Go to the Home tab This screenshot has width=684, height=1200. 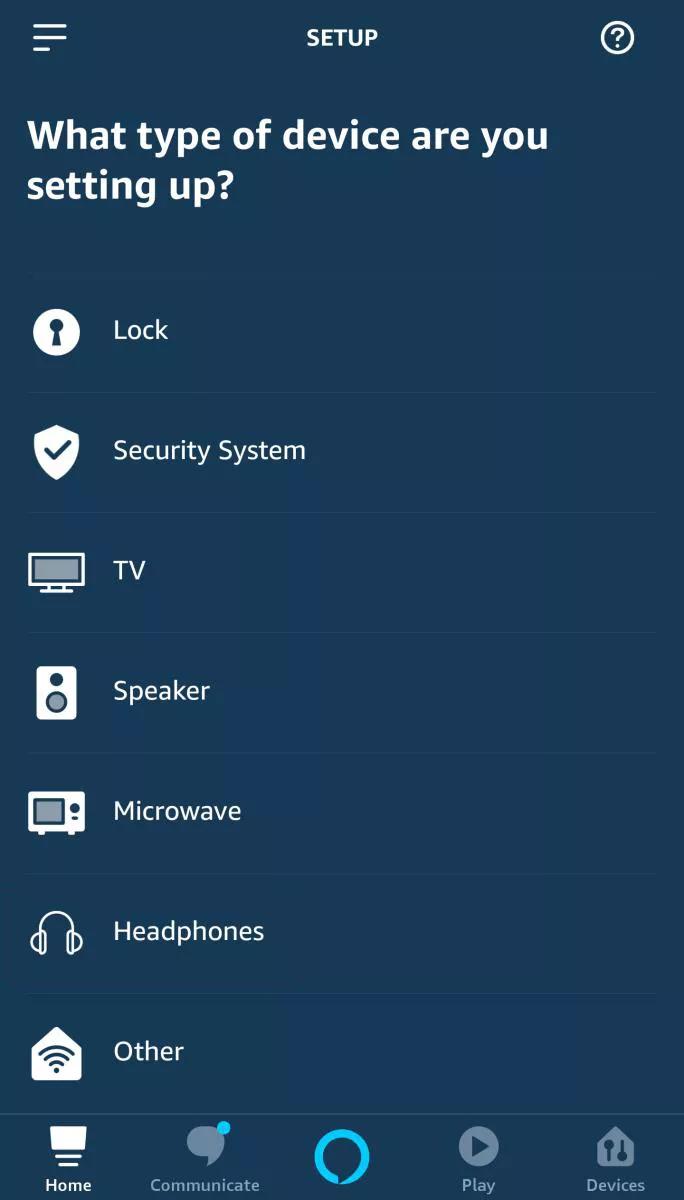click(x=68, y=1158)
